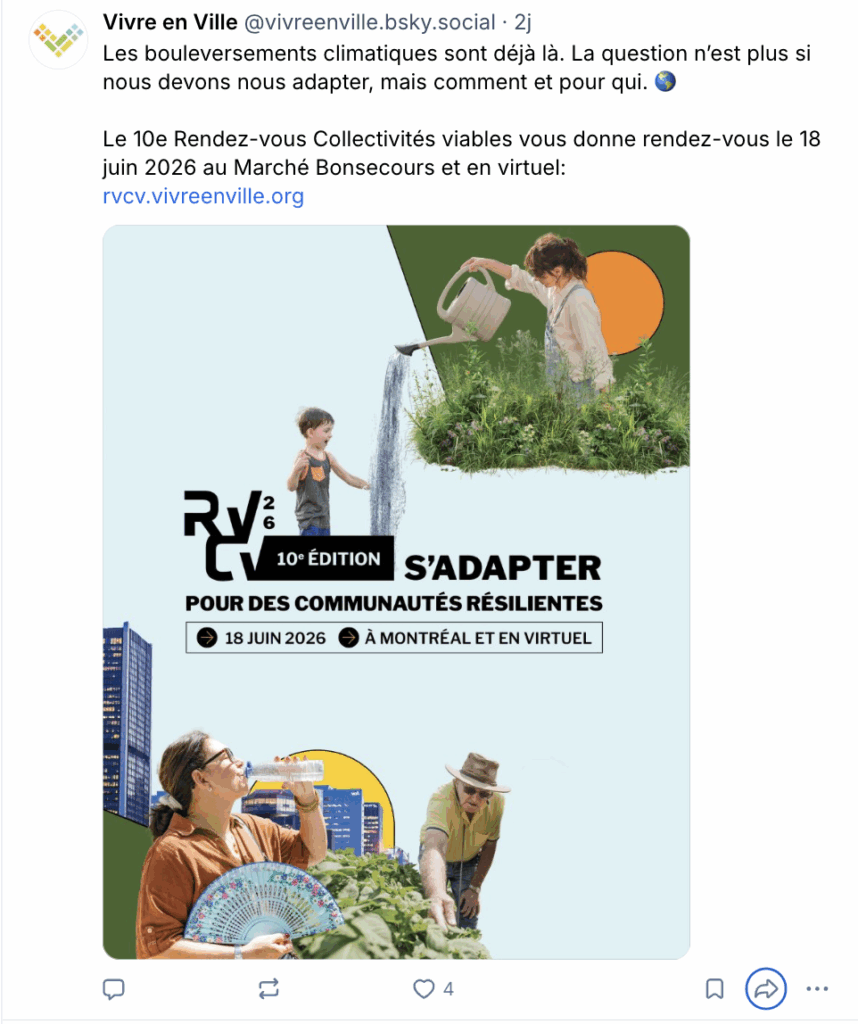858x1024 pixels.
Task: Bookmark Vivre en Ville's post
Action: (x=715, y=989)
